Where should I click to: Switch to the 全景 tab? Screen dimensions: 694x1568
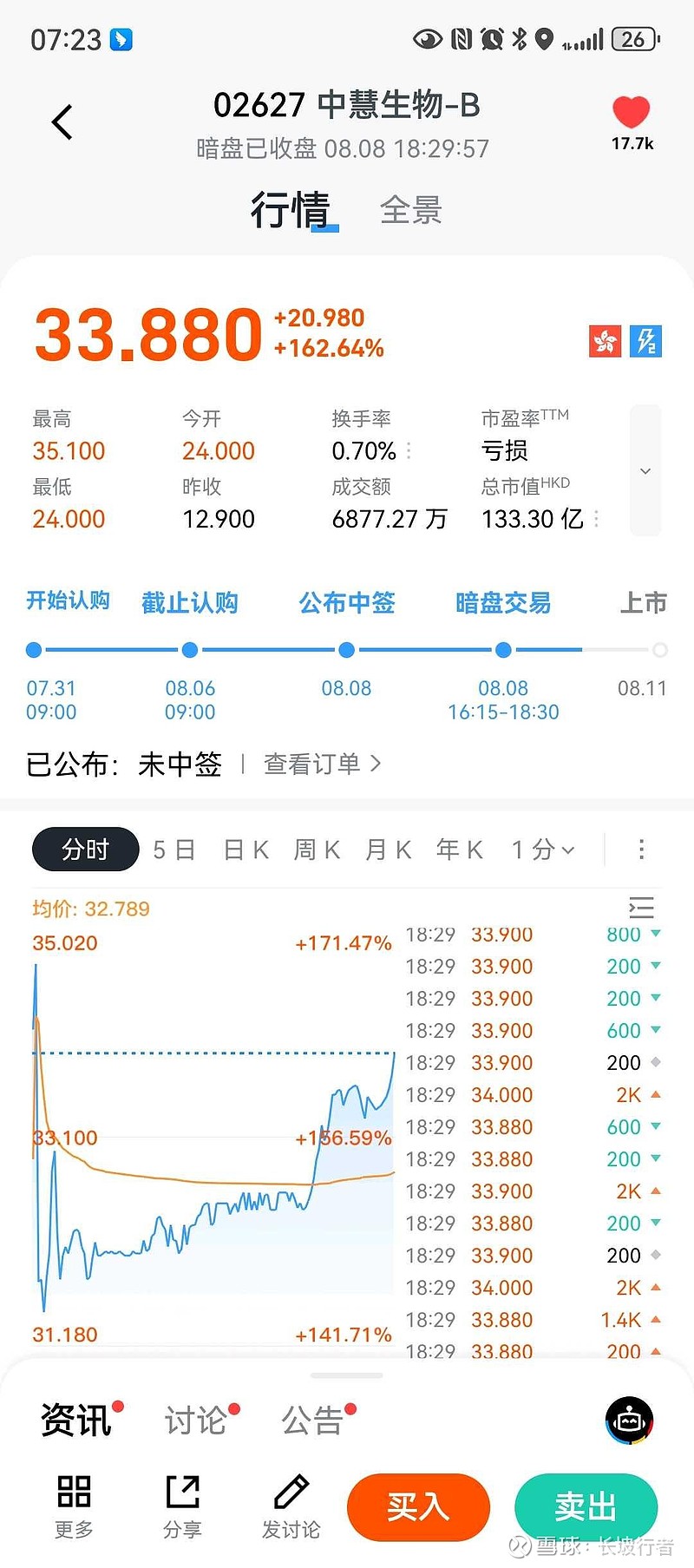pyautogui.click(x=411, y=211)
